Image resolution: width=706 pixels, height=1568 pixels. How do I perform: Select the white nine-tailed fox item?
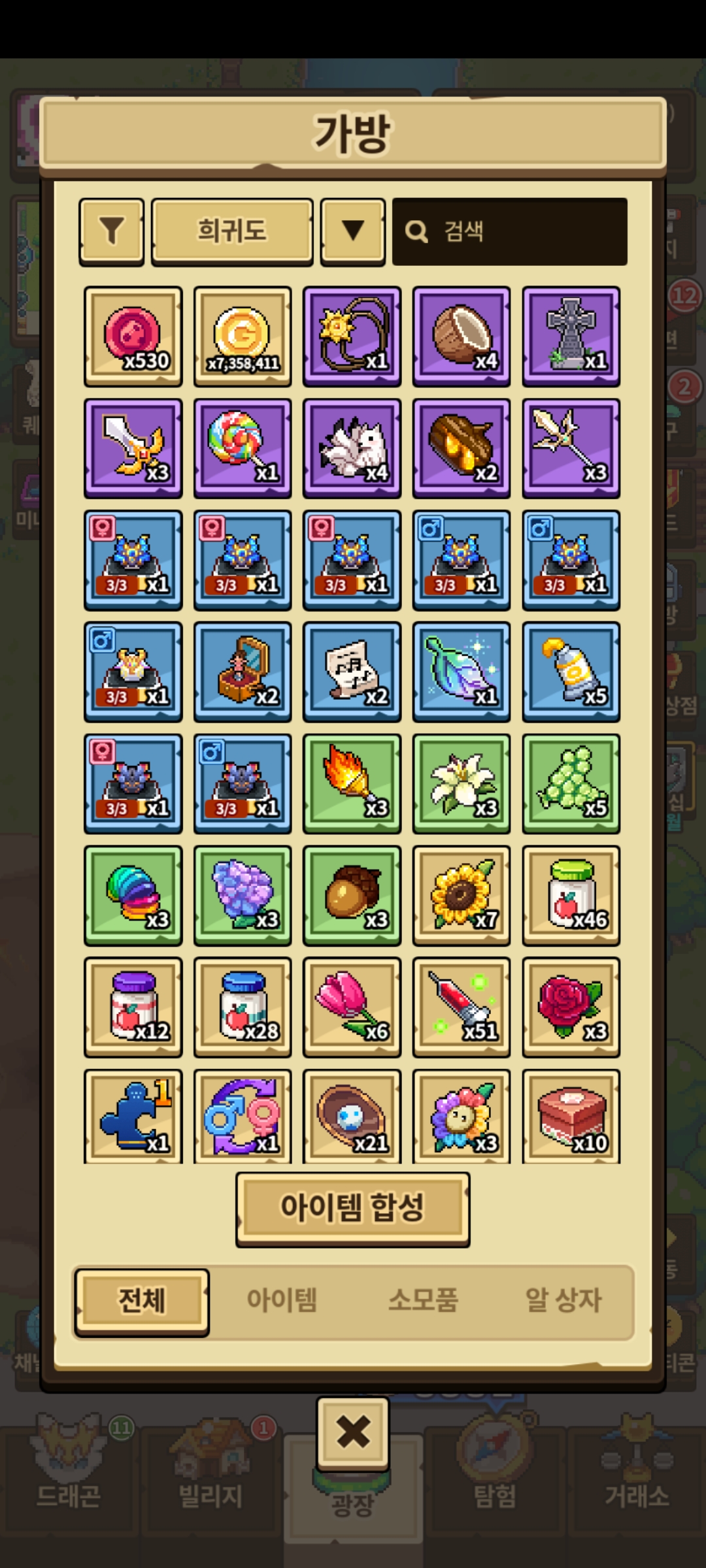(x=352, y=448)
